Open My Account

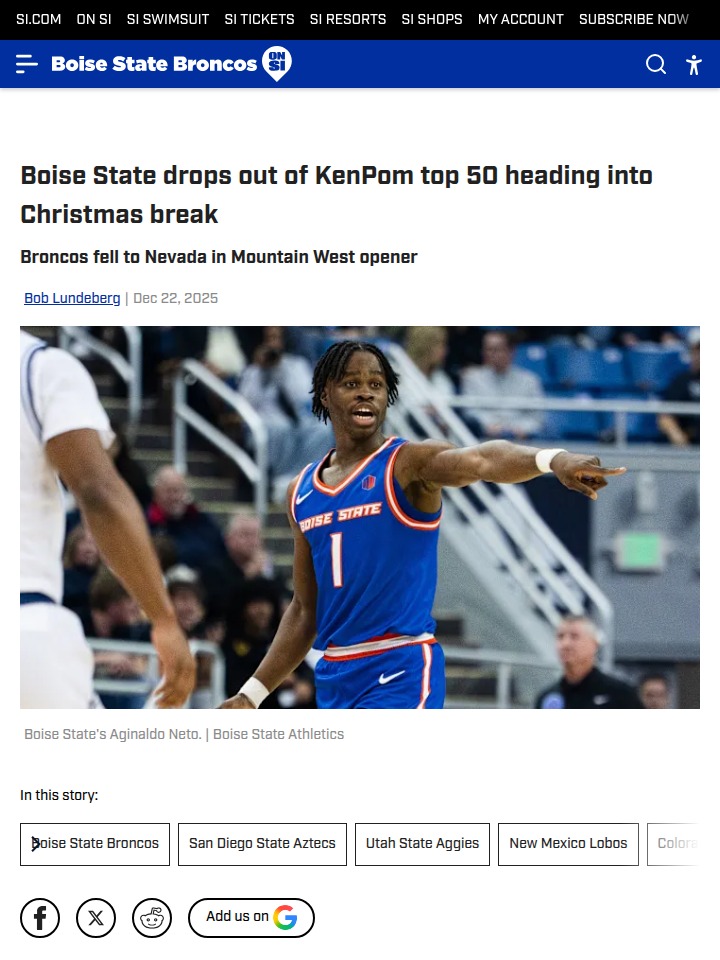520,19
